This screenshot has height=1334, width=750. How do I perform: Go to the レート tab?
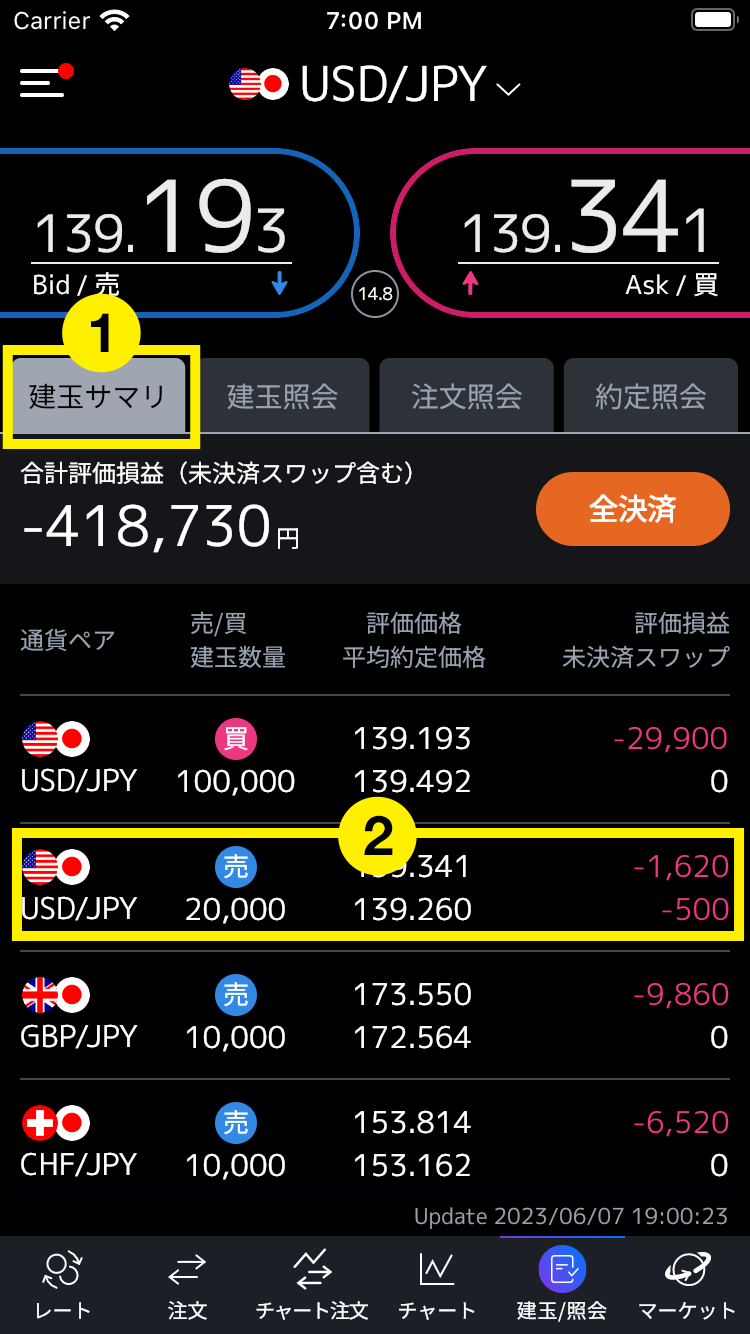click(x=62, y=1286)
